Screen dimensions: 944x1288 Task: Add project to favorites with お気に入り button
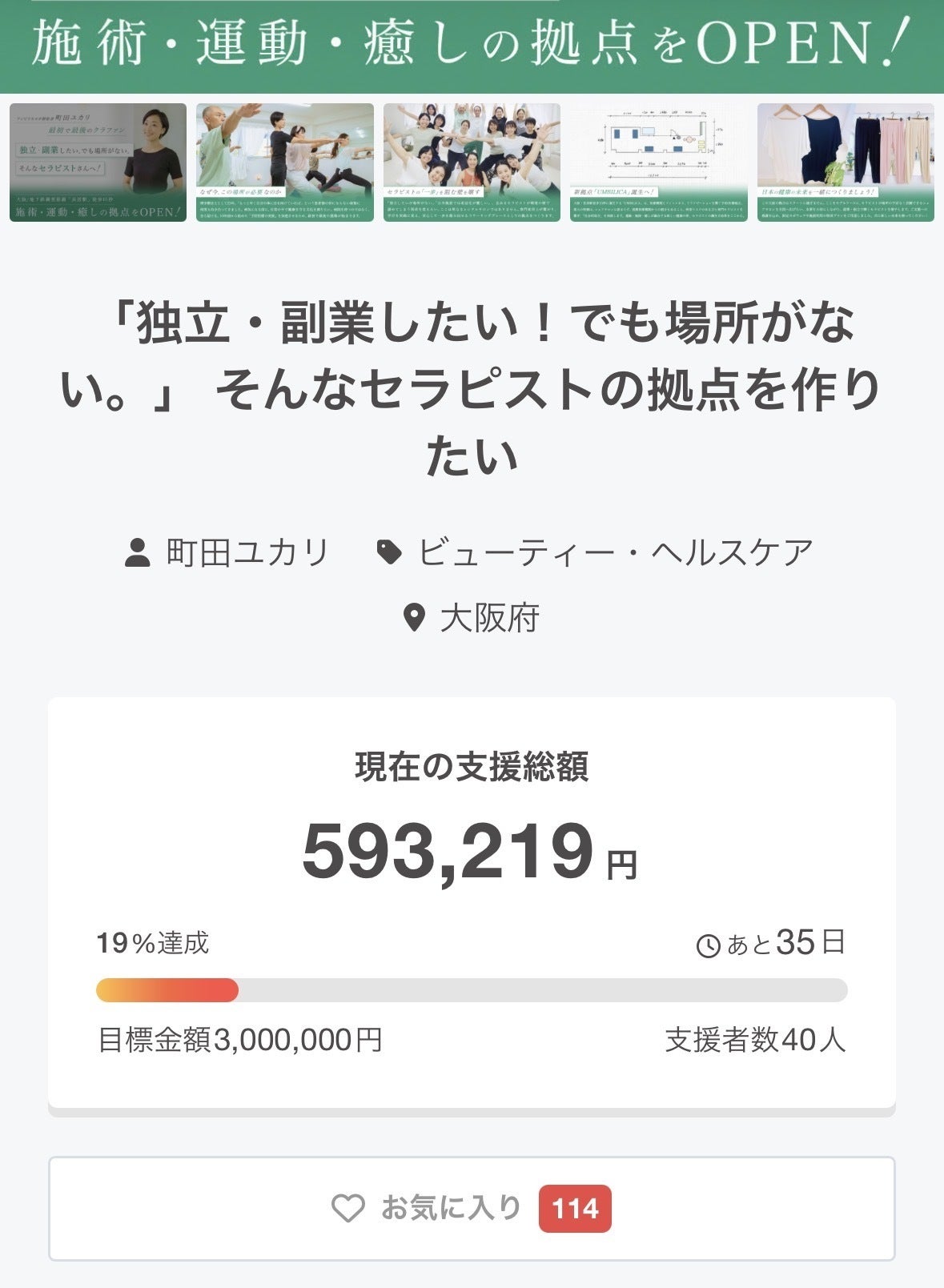tap(472, 1208)
